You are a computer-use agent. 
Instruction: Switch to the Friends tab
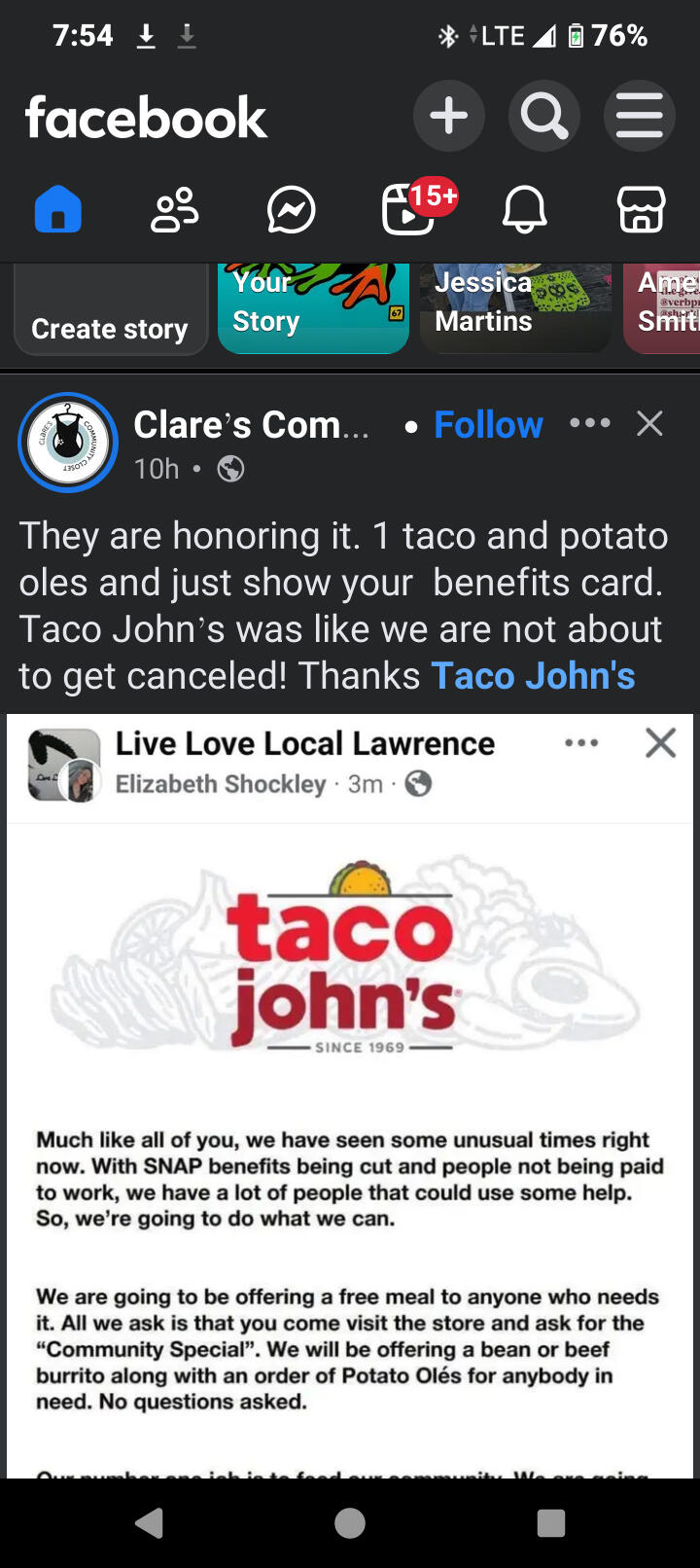point(175,210)
